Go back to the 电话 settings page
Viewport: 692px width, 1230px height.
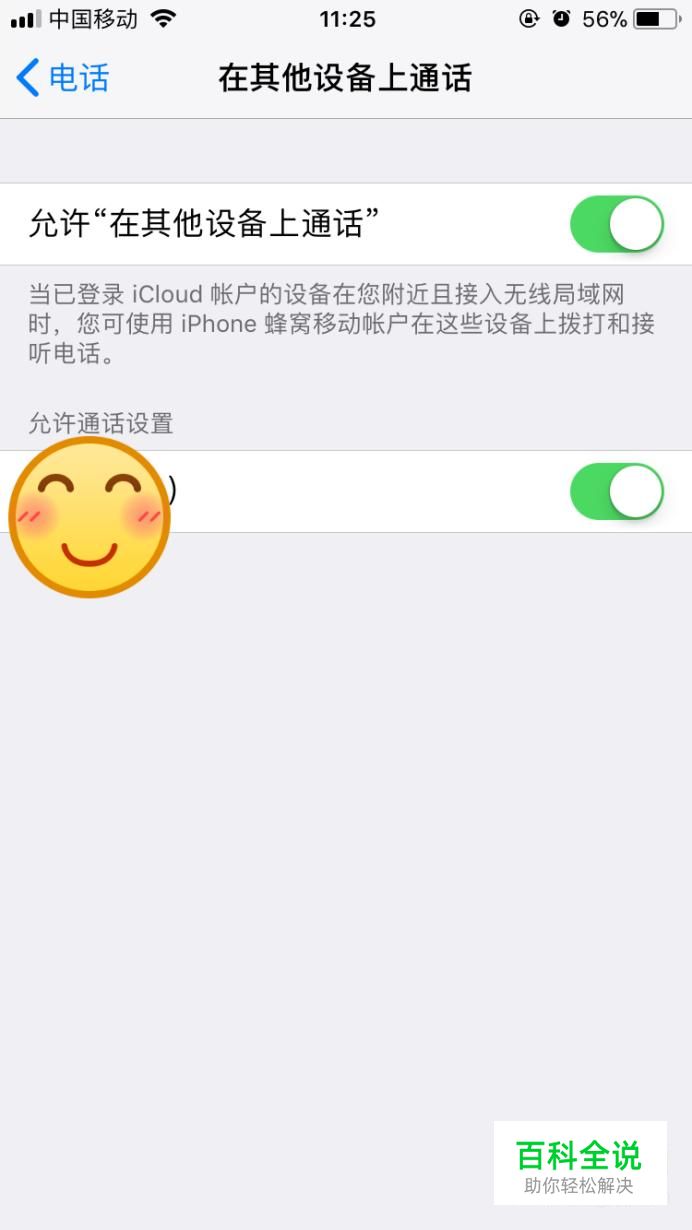(62, 78)
